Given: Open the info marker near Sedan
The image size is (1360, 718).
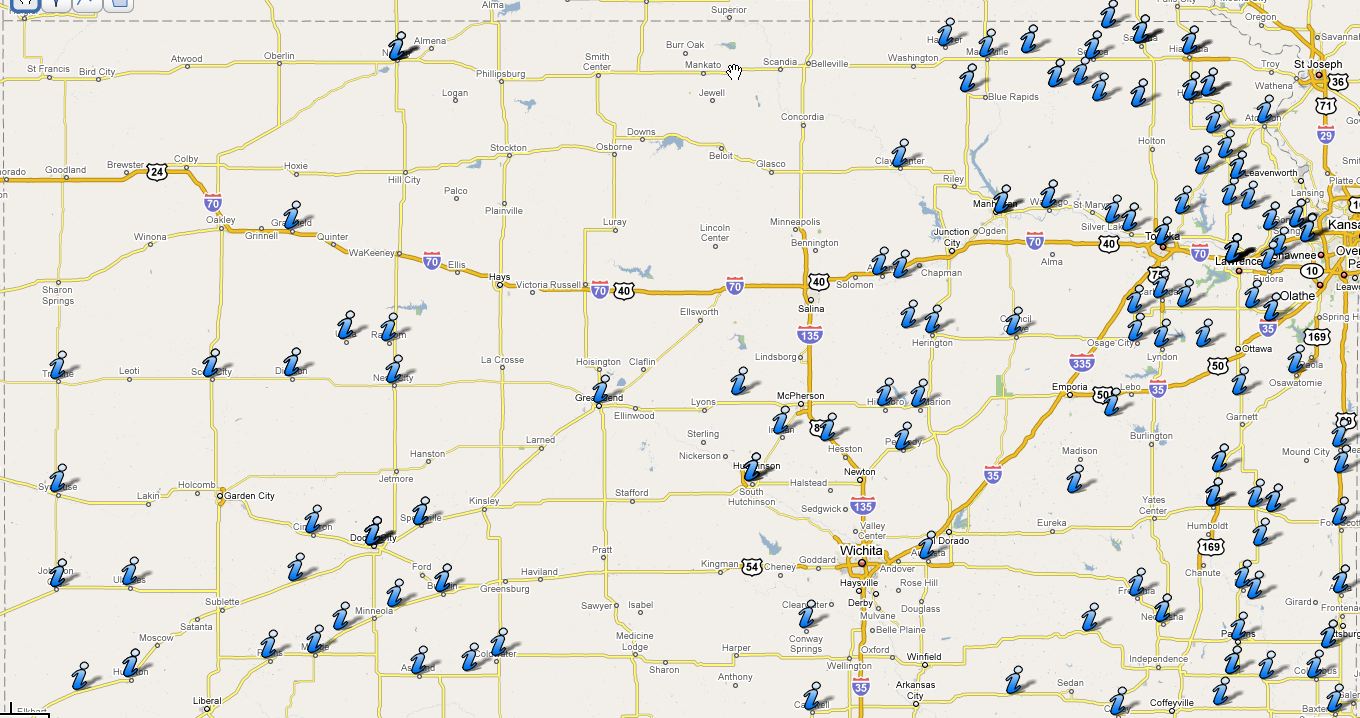Looking at the screenshot, I should pyautogui.click(x=1016, y=679).
